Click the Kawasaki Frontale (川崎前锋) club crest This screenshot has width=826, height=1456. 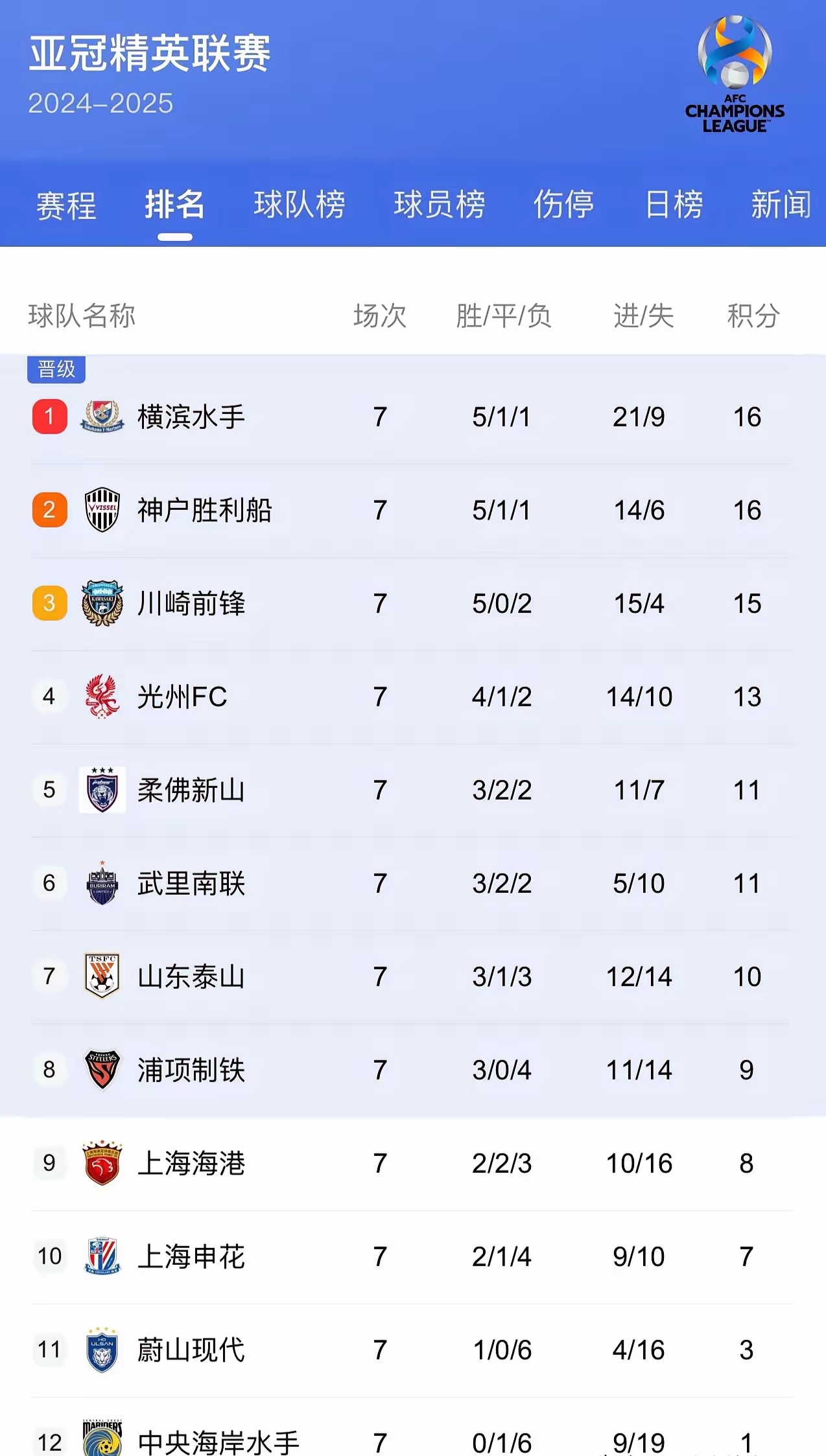coord(100,603)
